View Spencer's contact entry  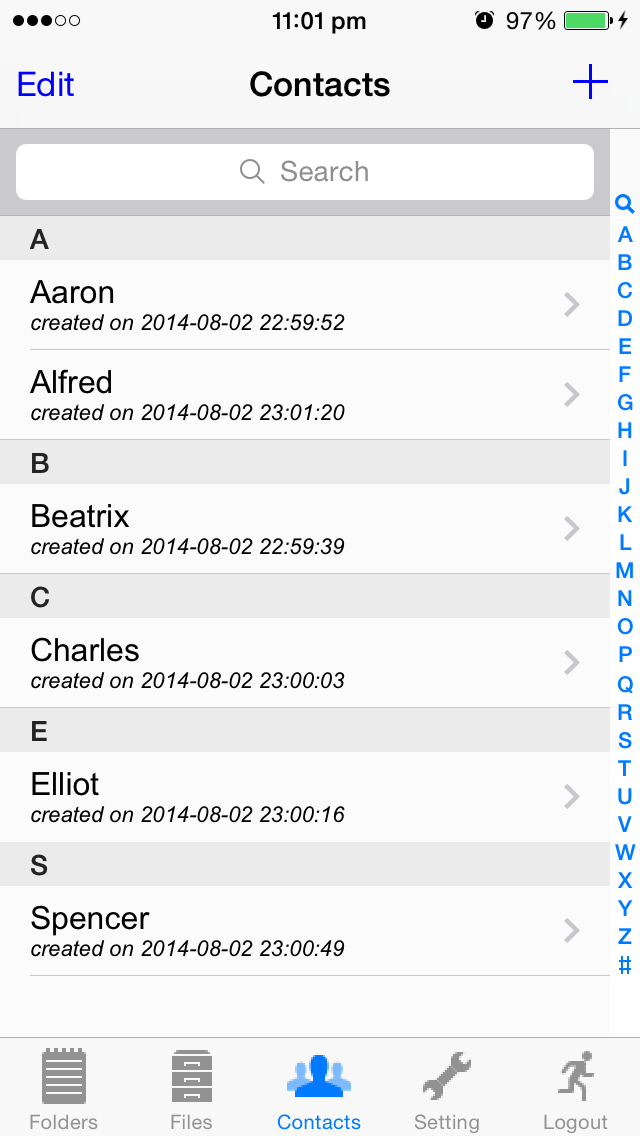click(304, 931)
